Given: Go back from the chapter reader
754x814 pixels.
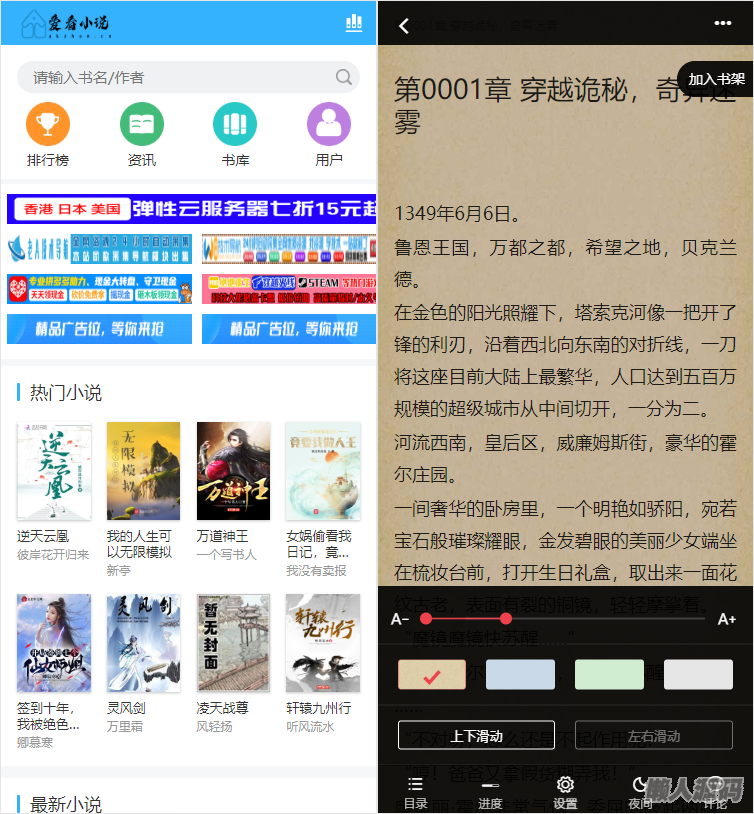Looking at the screenshot, I should 404,26.
